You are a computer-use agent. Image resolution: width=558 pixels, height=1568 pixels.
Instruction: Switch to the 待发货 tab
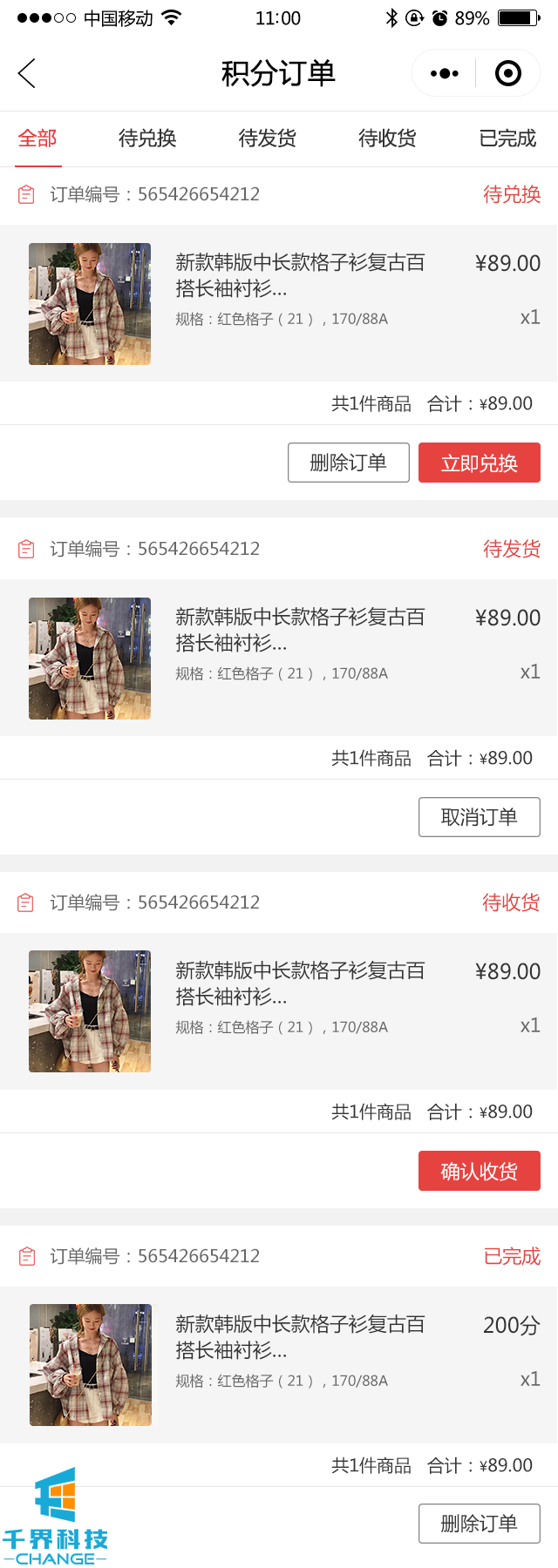point(267,139)
